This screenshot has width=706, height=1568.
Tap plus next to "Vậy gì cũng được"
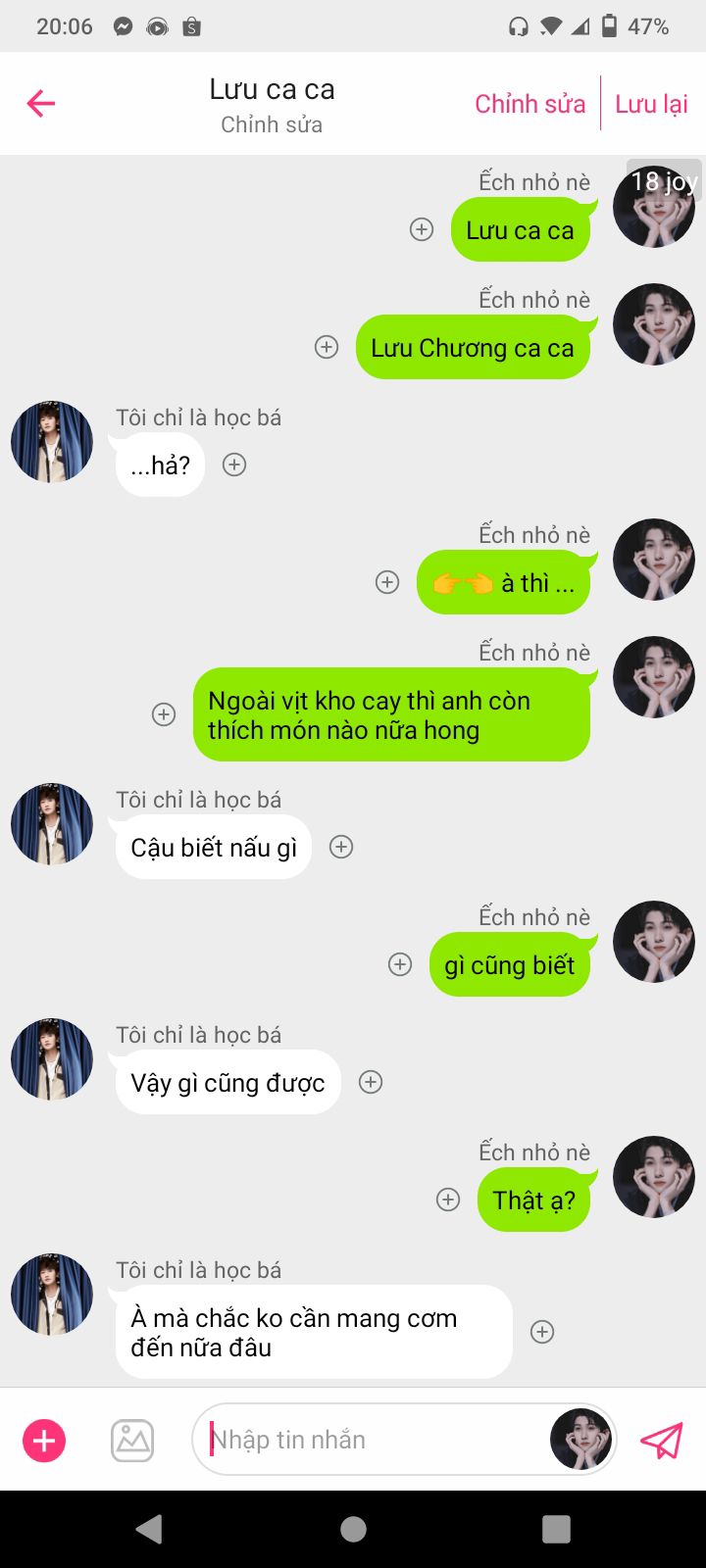pyautogui.click(x=371, y=1082)
